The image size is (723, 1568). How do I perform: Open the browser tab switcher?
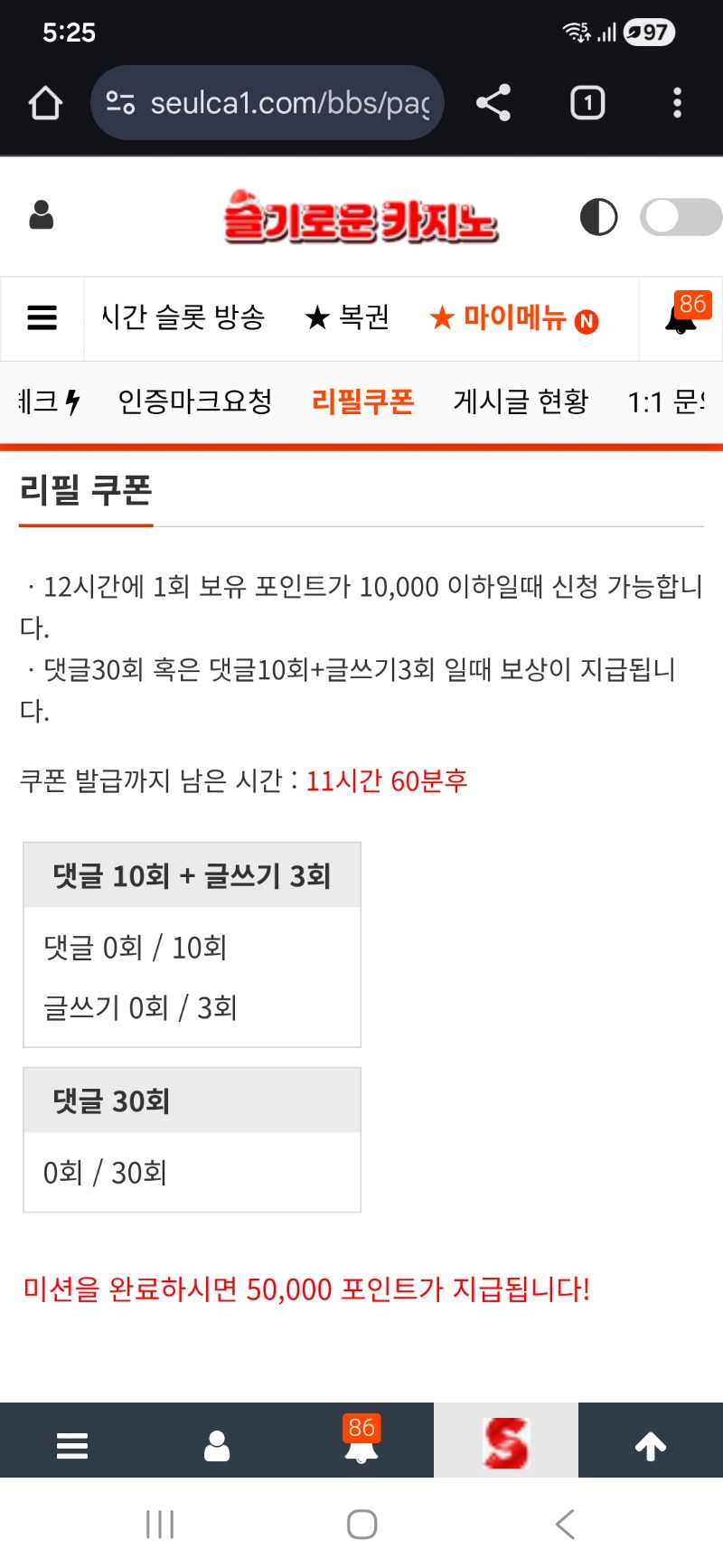[x=587, y=103]
